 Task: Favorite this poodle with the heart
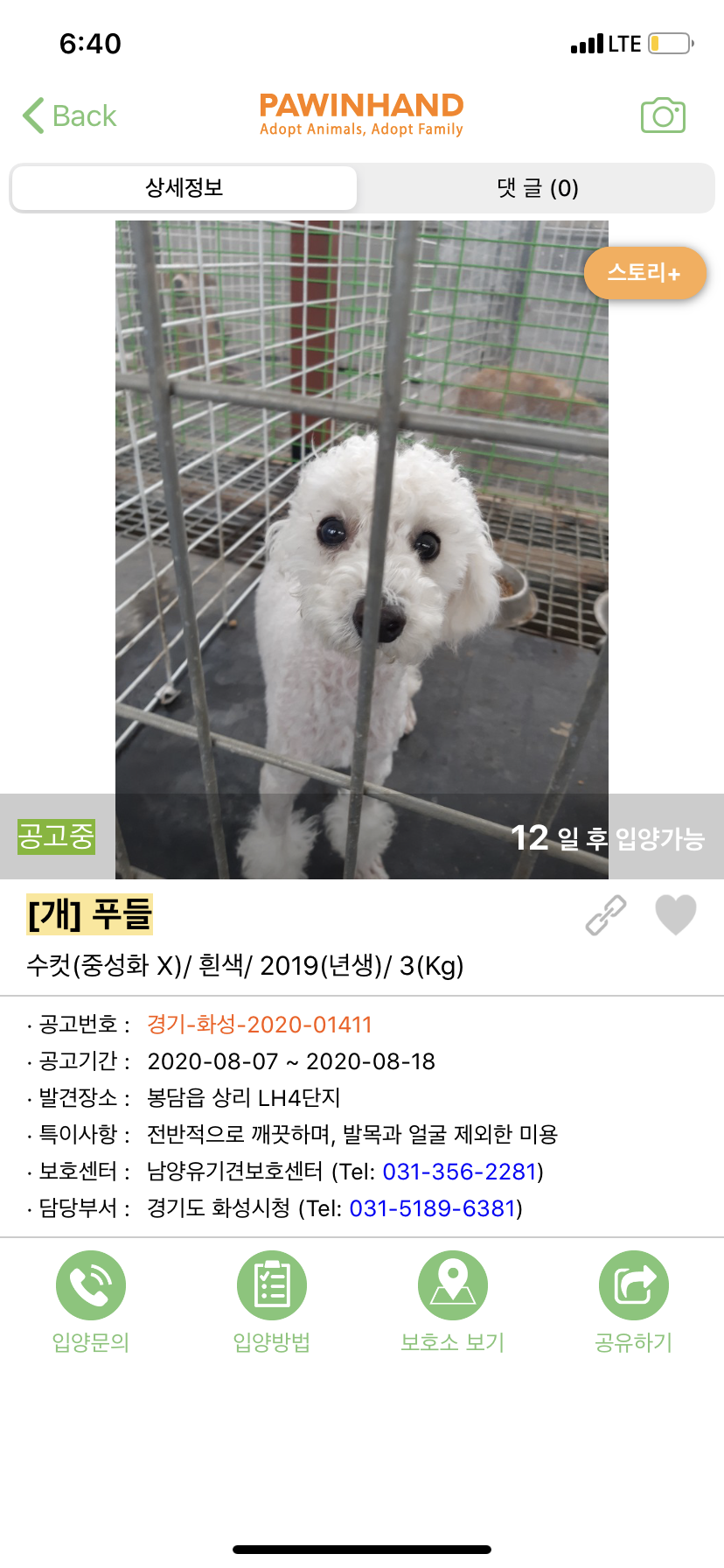click(675, 915)
